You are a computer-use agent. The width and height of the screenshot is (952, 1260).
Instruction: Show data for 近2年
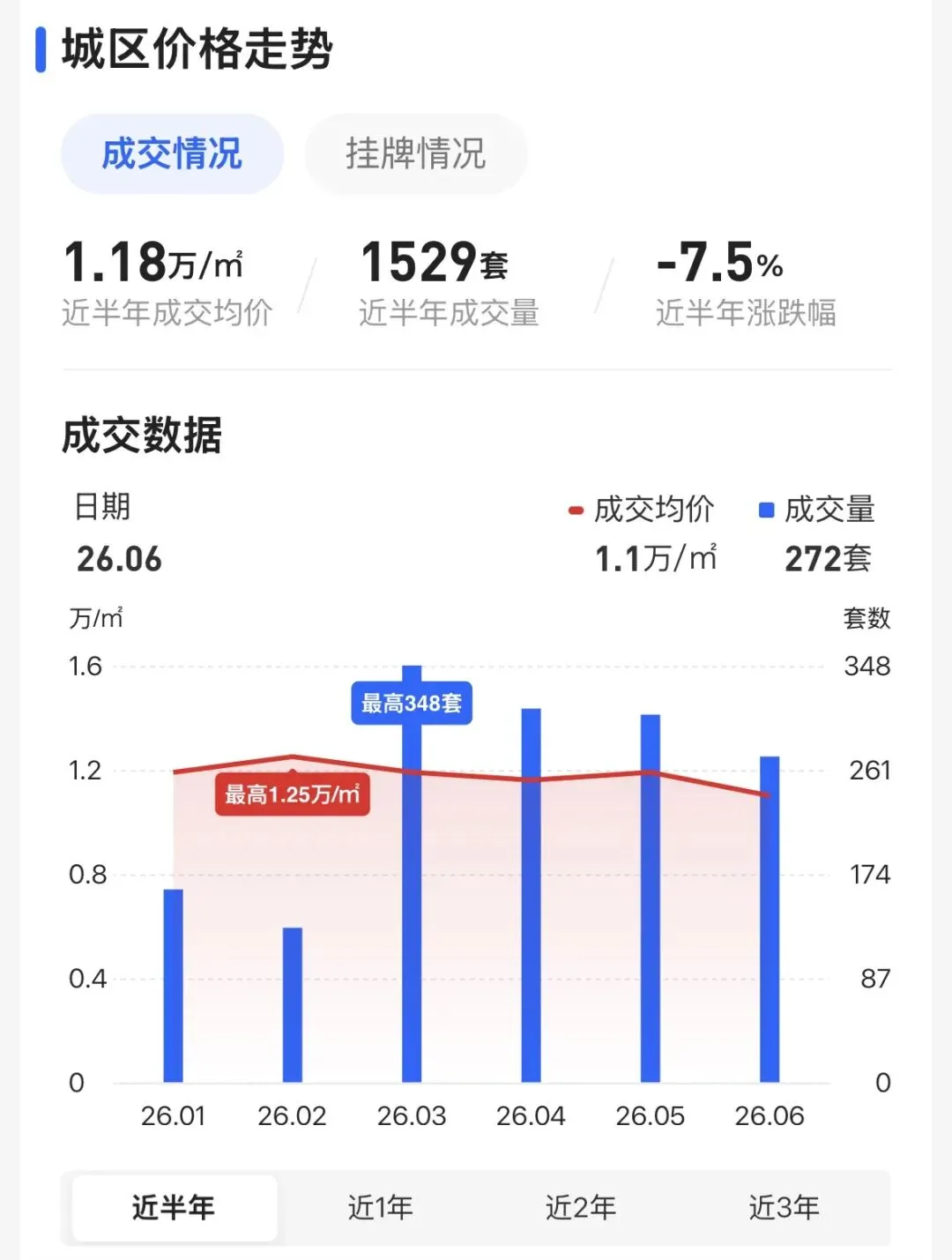580,1207
